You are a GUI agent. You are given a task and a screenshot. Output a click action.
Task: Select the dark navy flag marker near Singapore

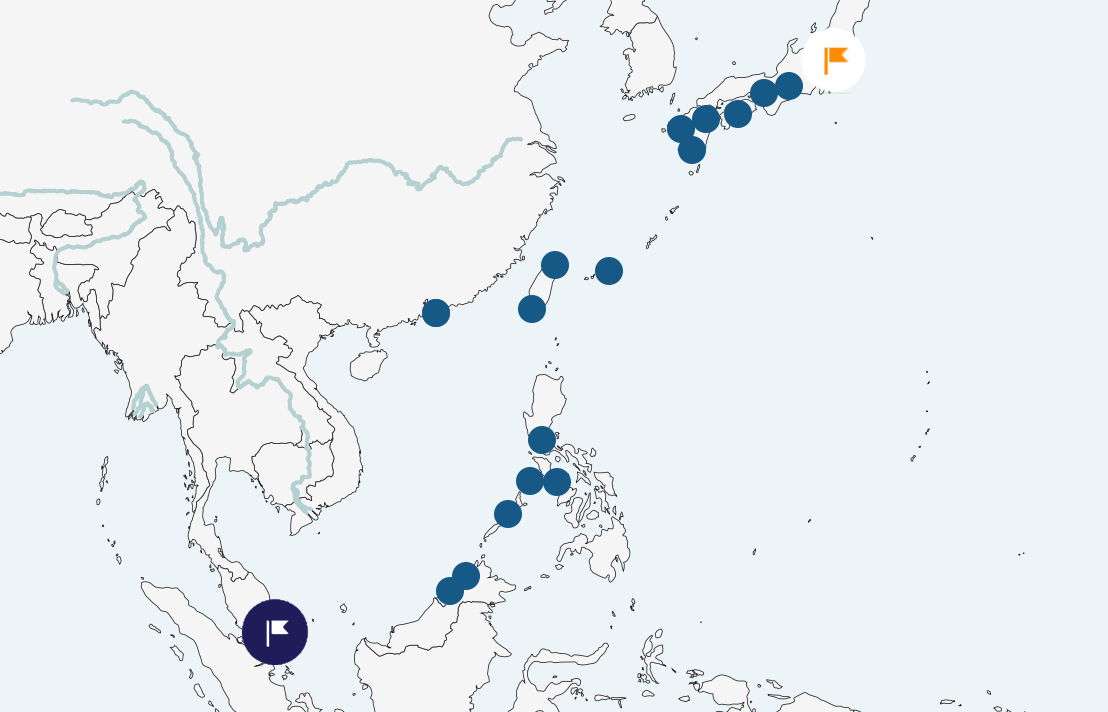pos(275,632)
